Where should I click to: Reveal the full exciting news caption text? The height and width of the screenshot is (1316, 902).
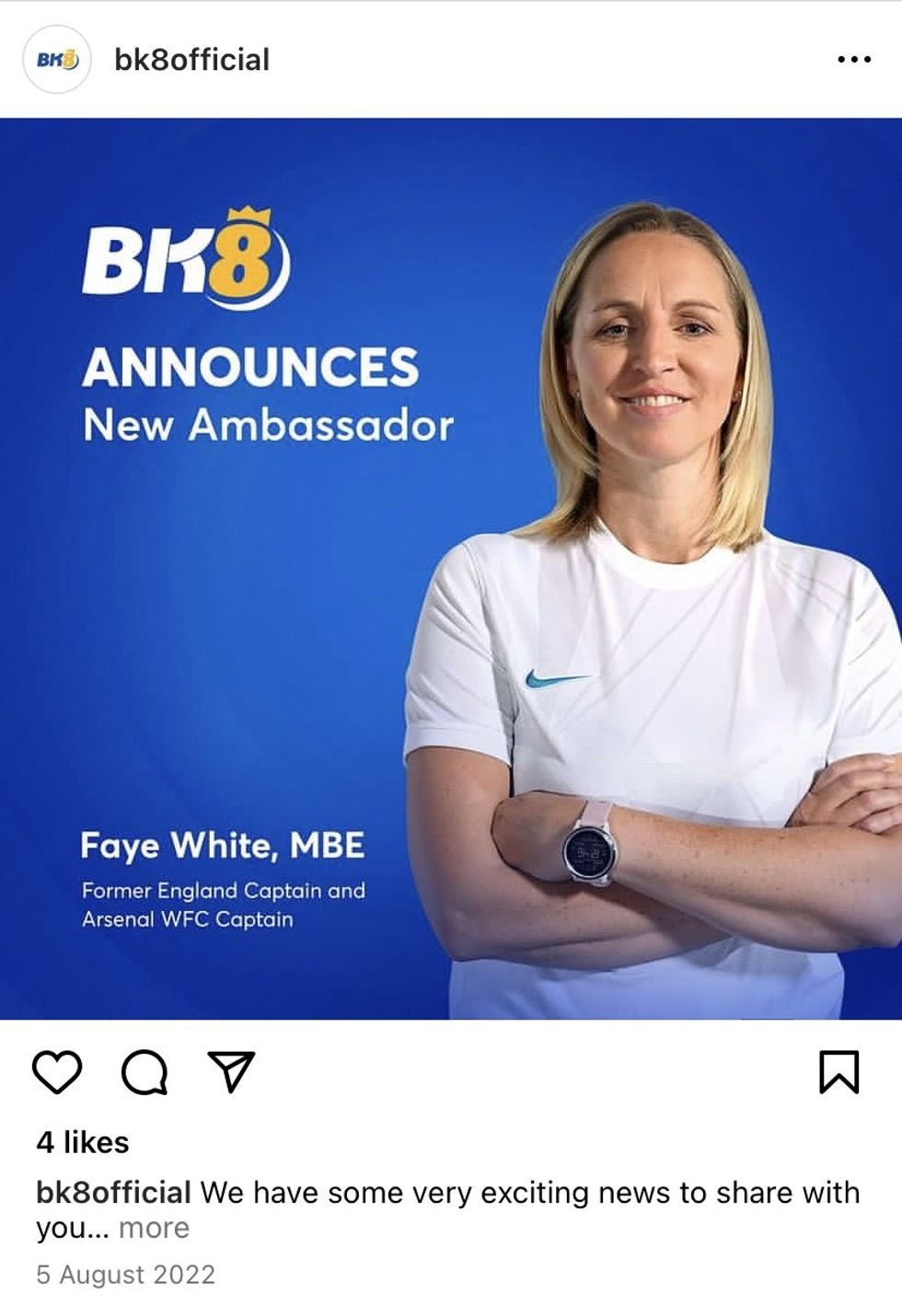(155, 1227)
